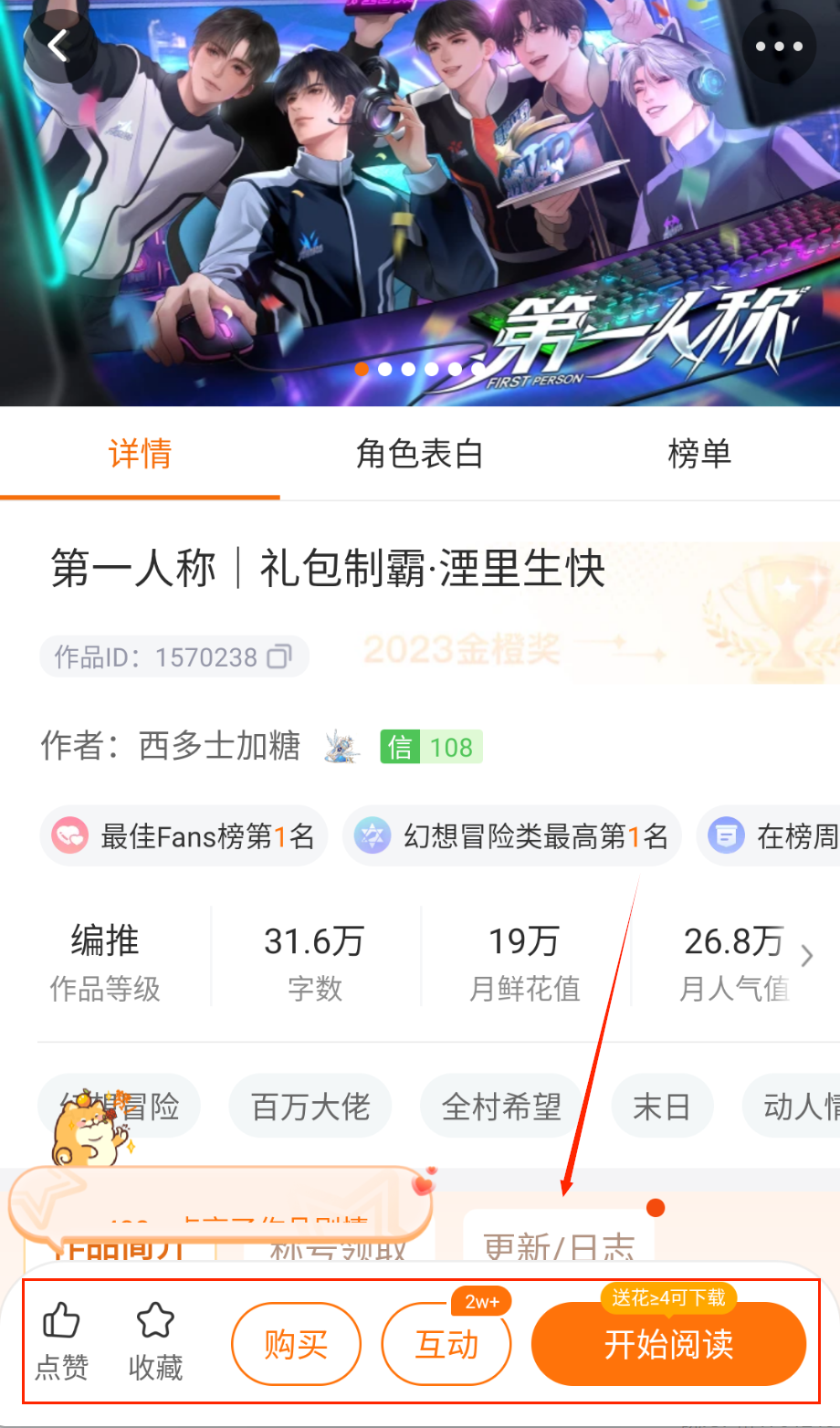This screenshot has width=840, height=1428.
Task: Open the 最佳Fans榜第1名 ranking chip
Action: pyautogui.click(x=184, y=835)
